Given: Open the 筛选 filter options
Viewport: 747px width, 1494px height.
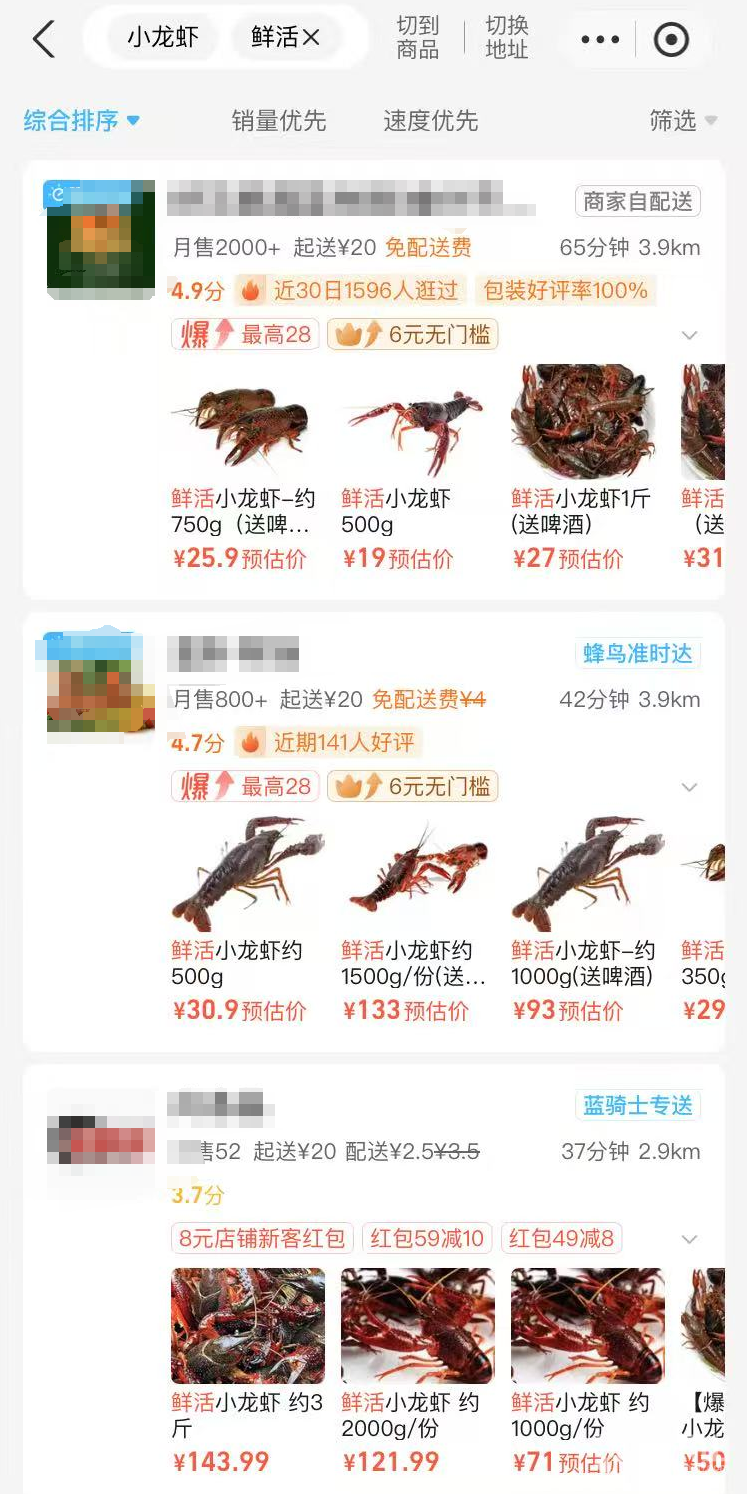Looking at the screenshot, I should point(683,121).
